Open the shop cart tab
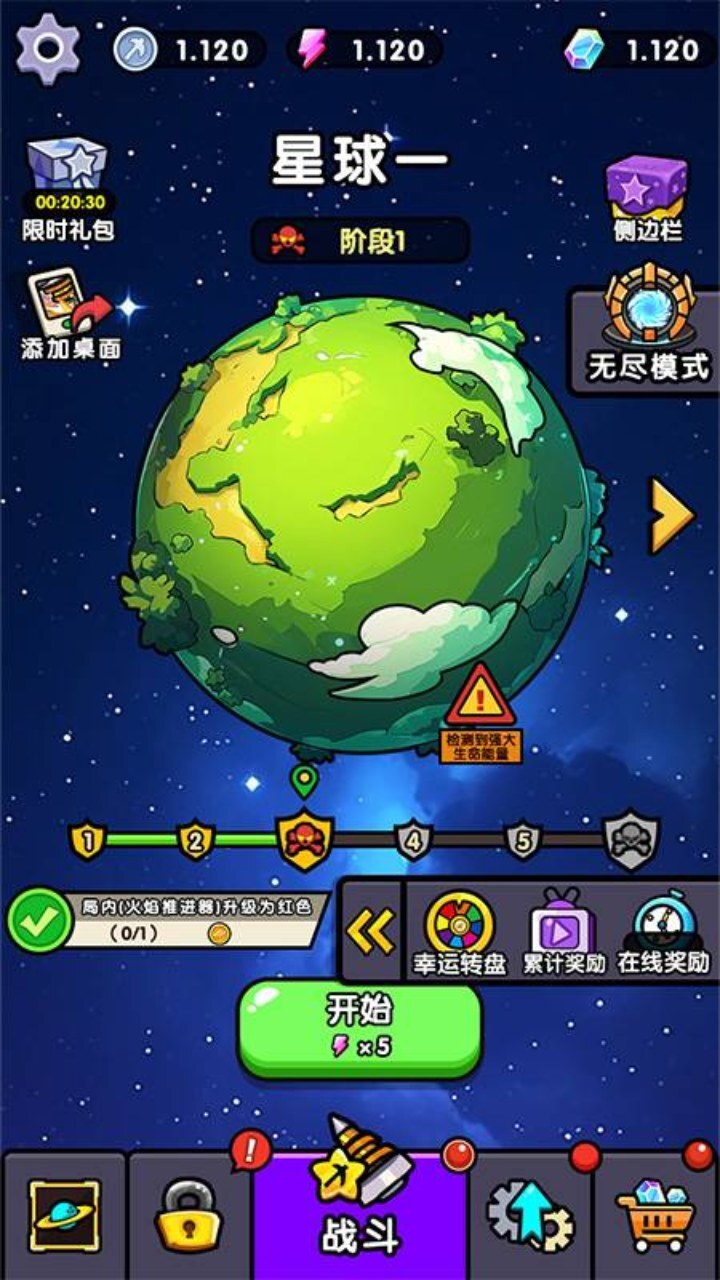 tap(655, 1216)
